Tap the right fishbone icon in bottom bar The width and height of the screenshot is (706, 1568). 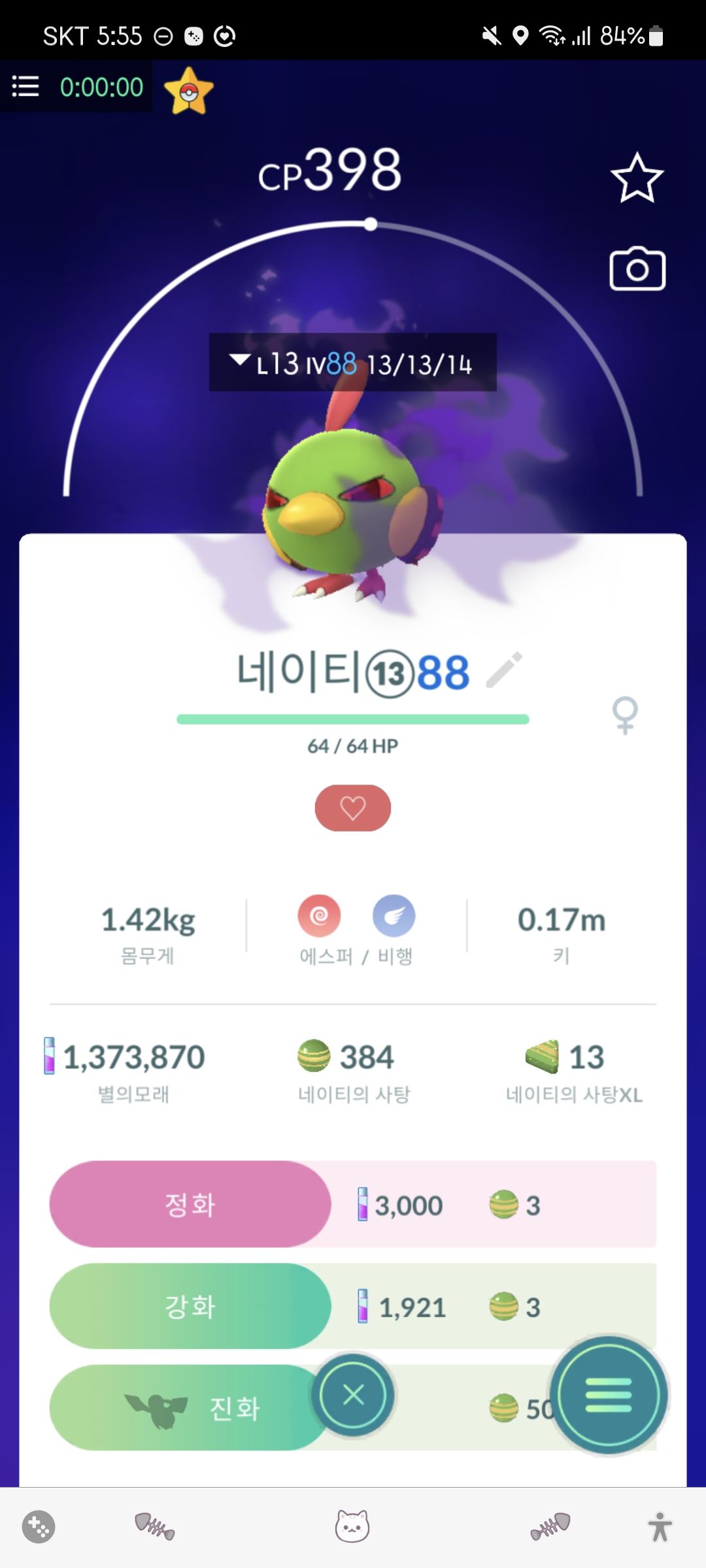click(550, 1527)
